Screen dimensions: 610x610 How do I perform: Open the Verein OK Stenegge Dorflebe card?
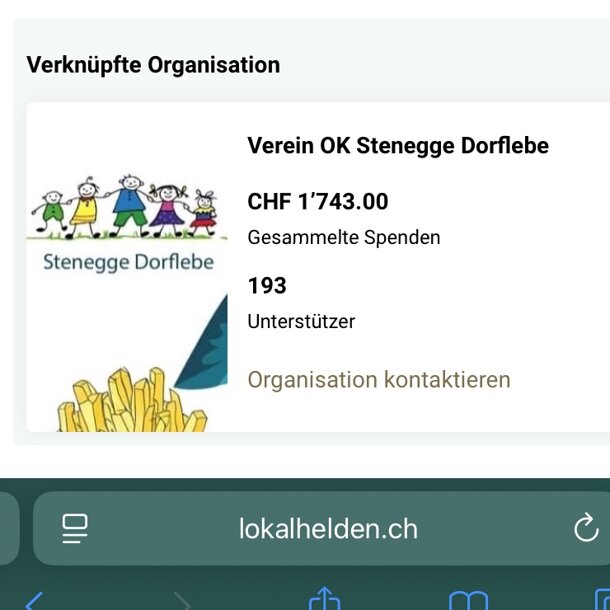pos(398,146)
